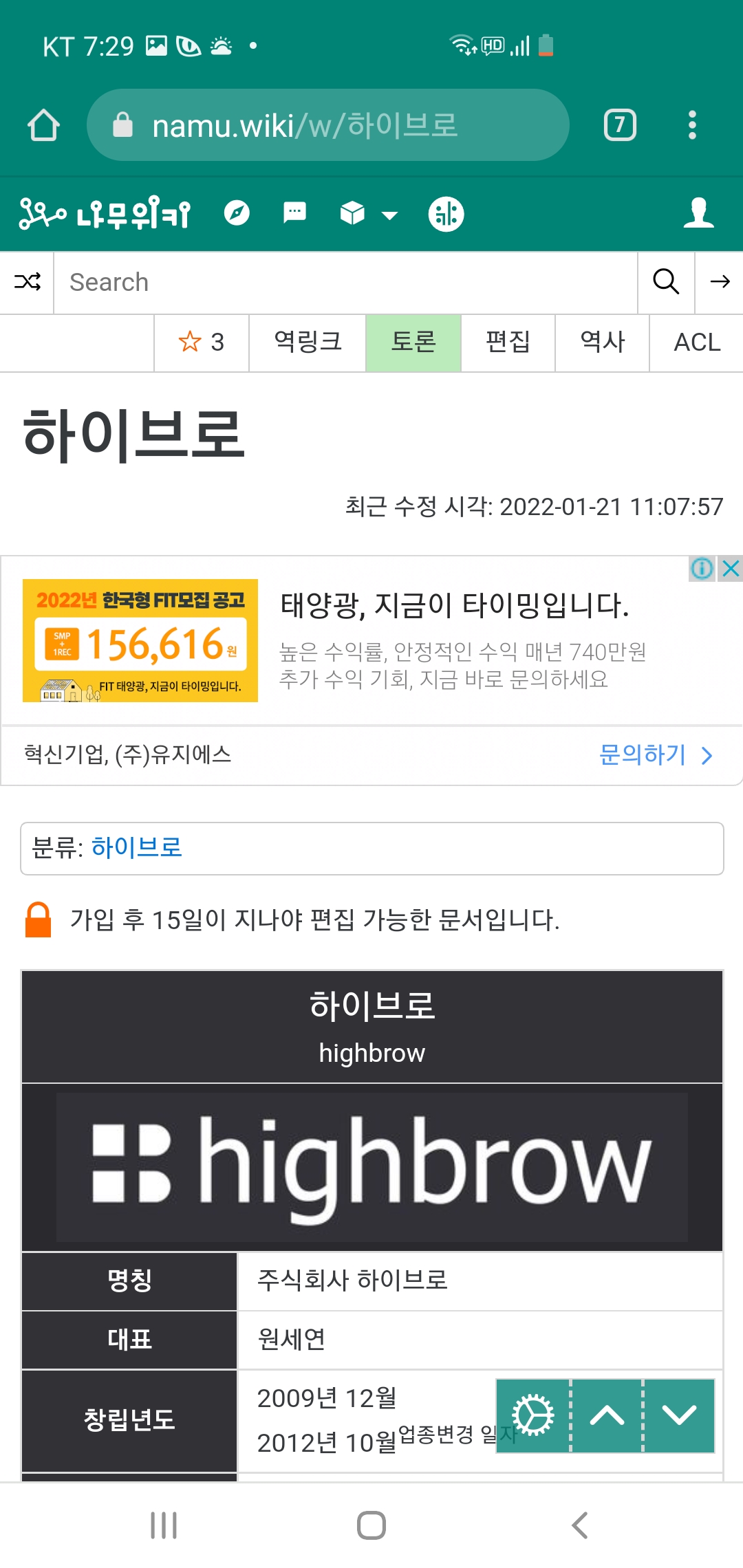Open the browser tab switcher

tap(619, 125)
